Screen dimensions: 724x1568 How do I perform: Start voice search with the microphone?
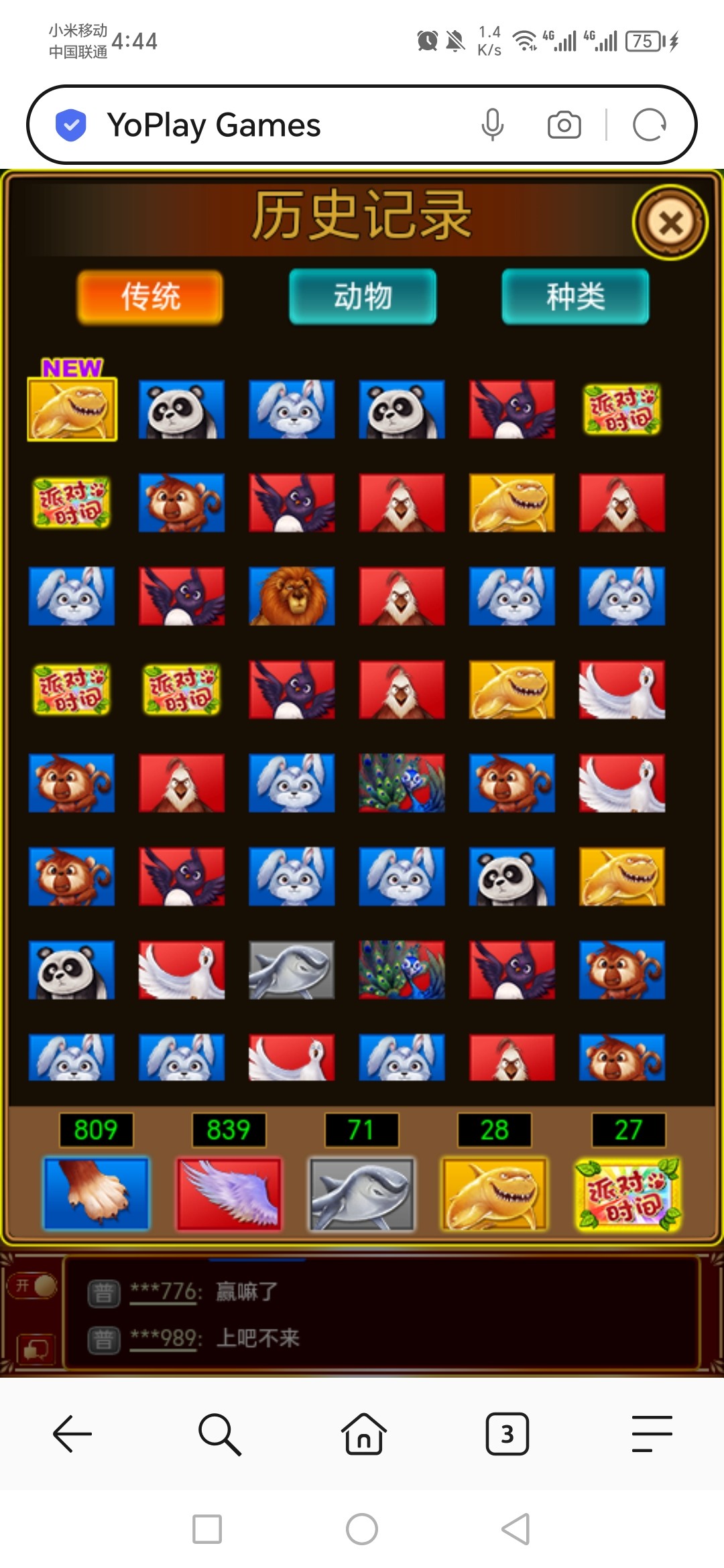493,125
